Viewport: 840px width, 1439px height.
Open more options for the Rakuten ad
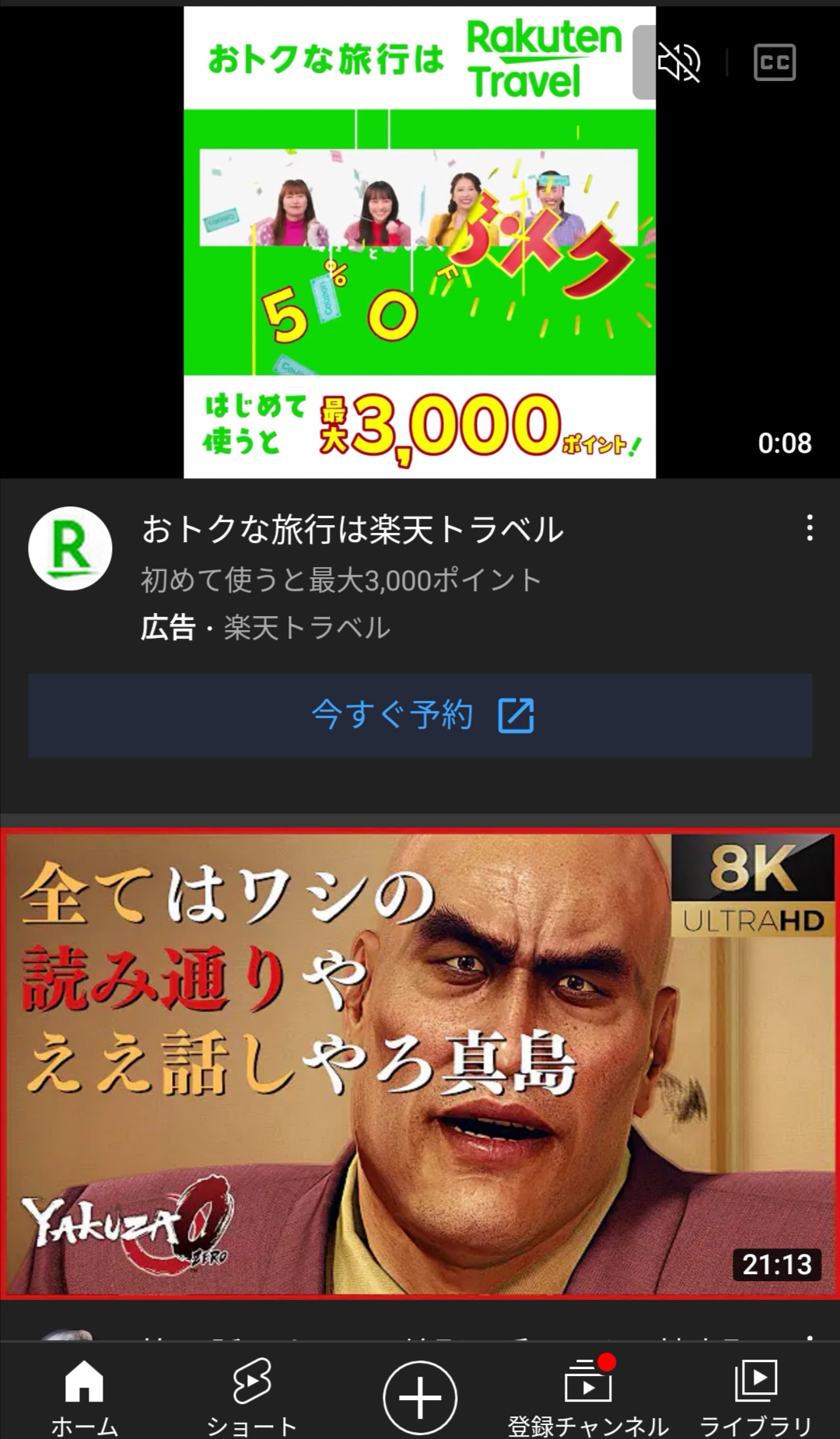[x=810, y=527]
